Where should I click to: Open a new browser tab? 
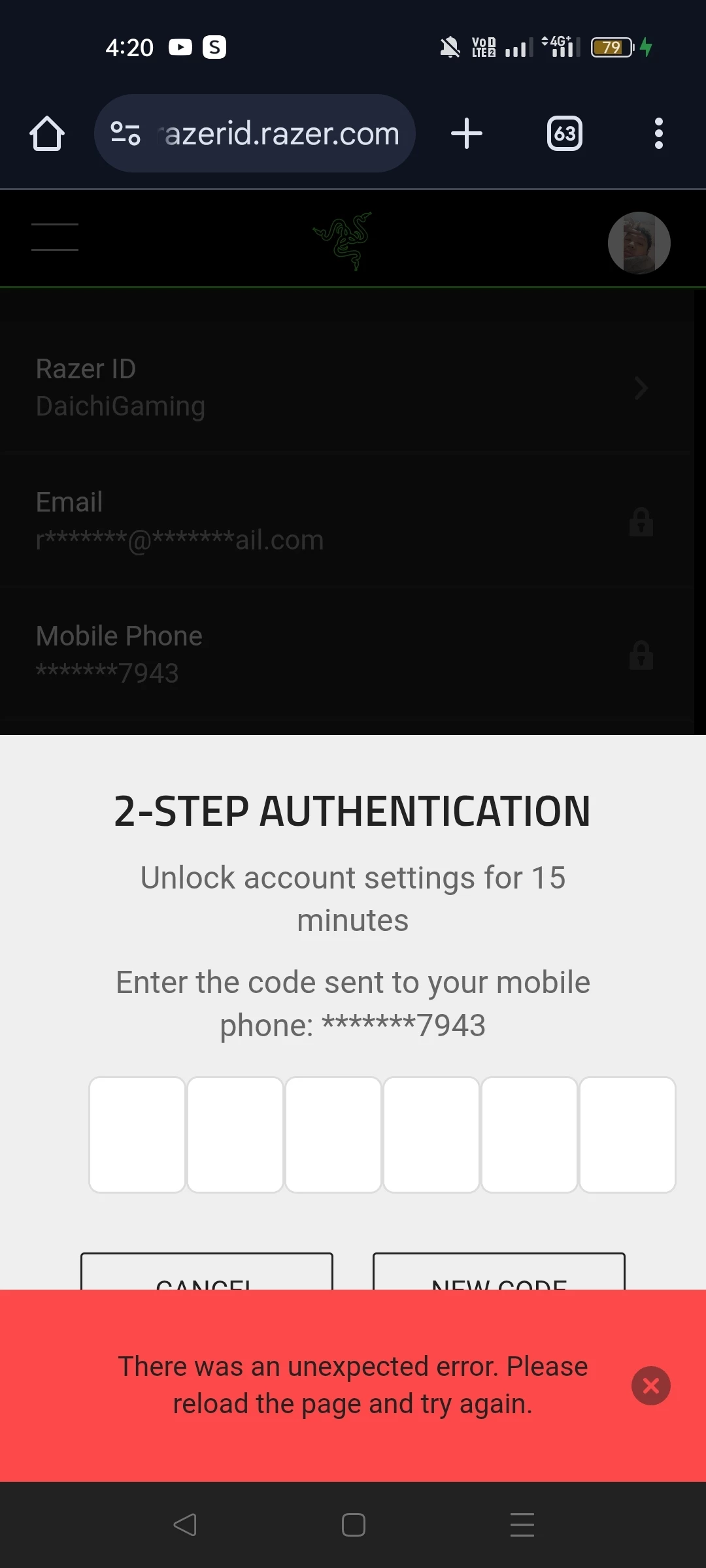pyautogui.click(x=467, y=134)
